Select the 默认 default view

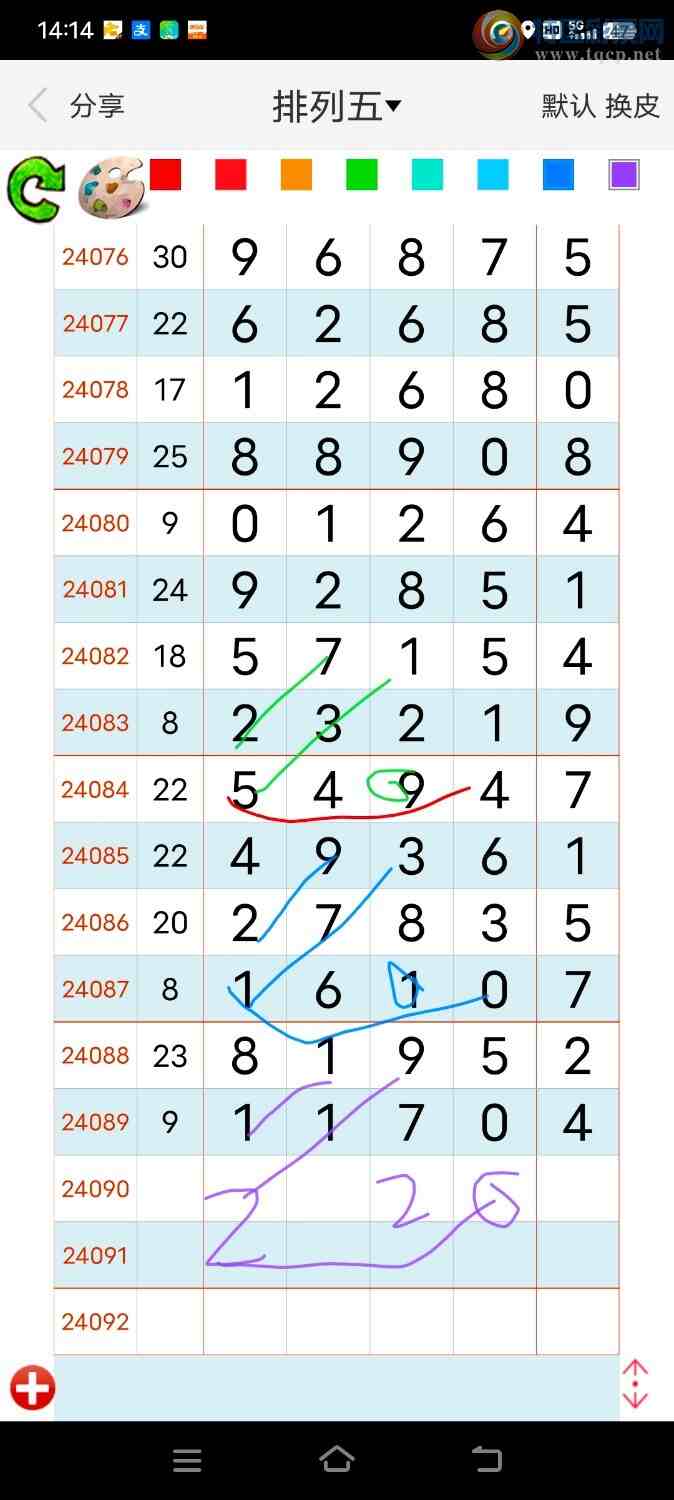(x=569, y=106)
